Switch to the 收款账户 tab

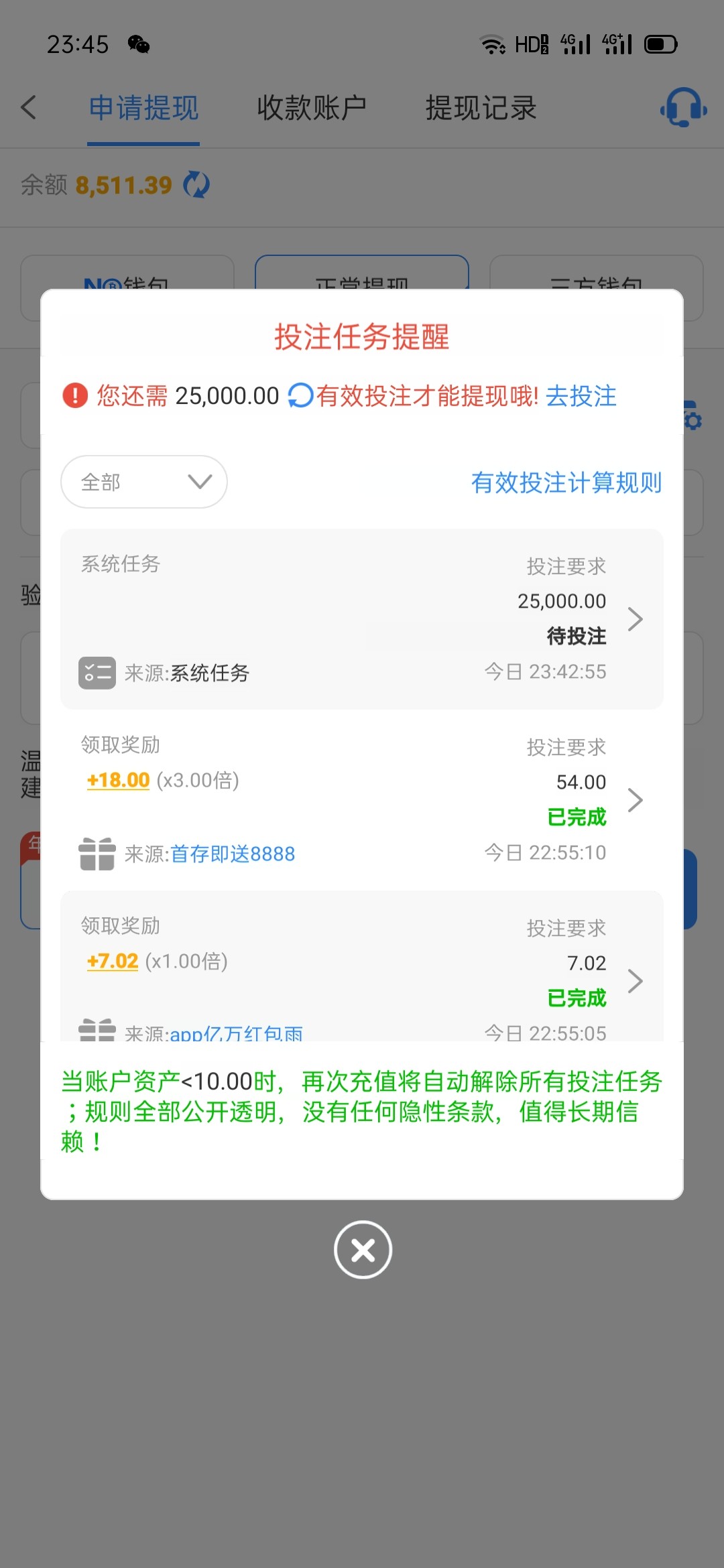point(312,108)
